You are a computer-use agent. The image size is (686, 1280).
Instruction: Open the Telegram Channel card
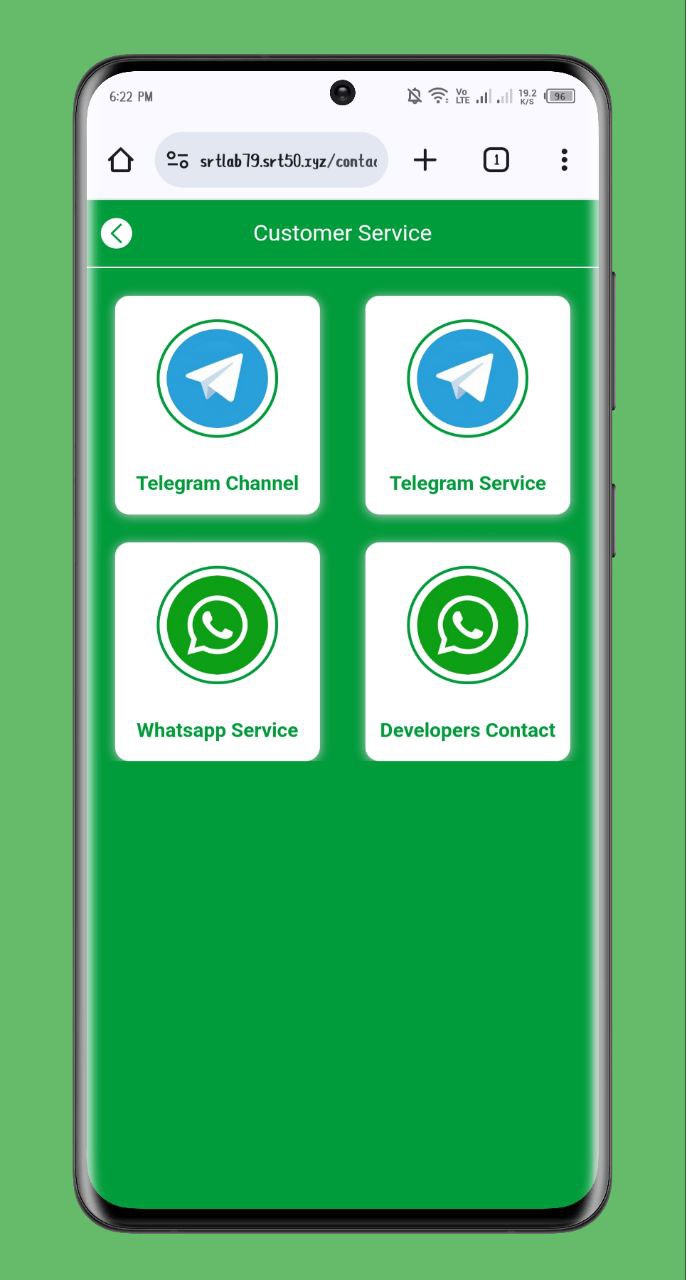(x=217, y=405)
